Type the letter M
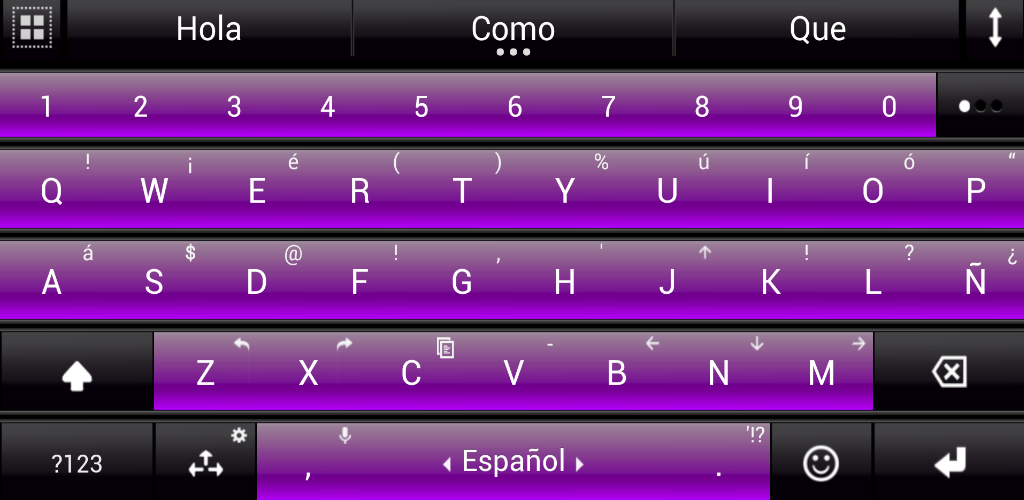Image resolution: width=1024 pixels, height=500 pixels. pos(821,373)
